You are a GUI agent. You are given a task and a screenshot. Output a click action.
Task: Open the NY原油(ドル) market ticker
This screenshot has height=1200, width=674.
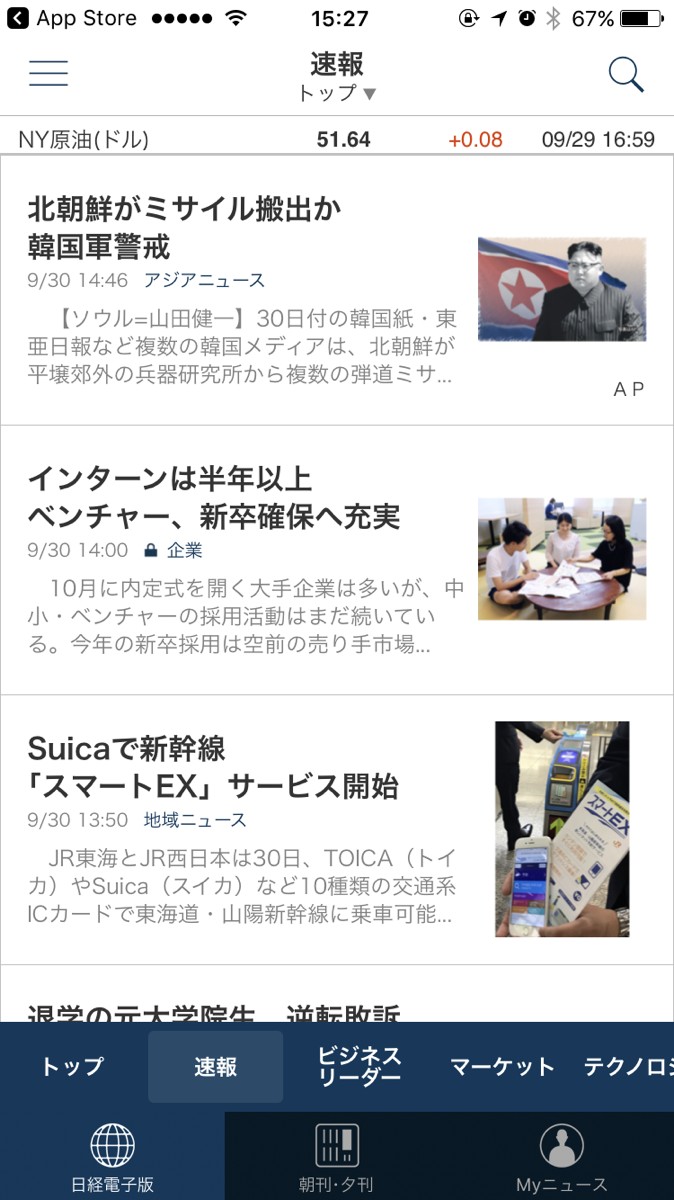click(336, 139)
